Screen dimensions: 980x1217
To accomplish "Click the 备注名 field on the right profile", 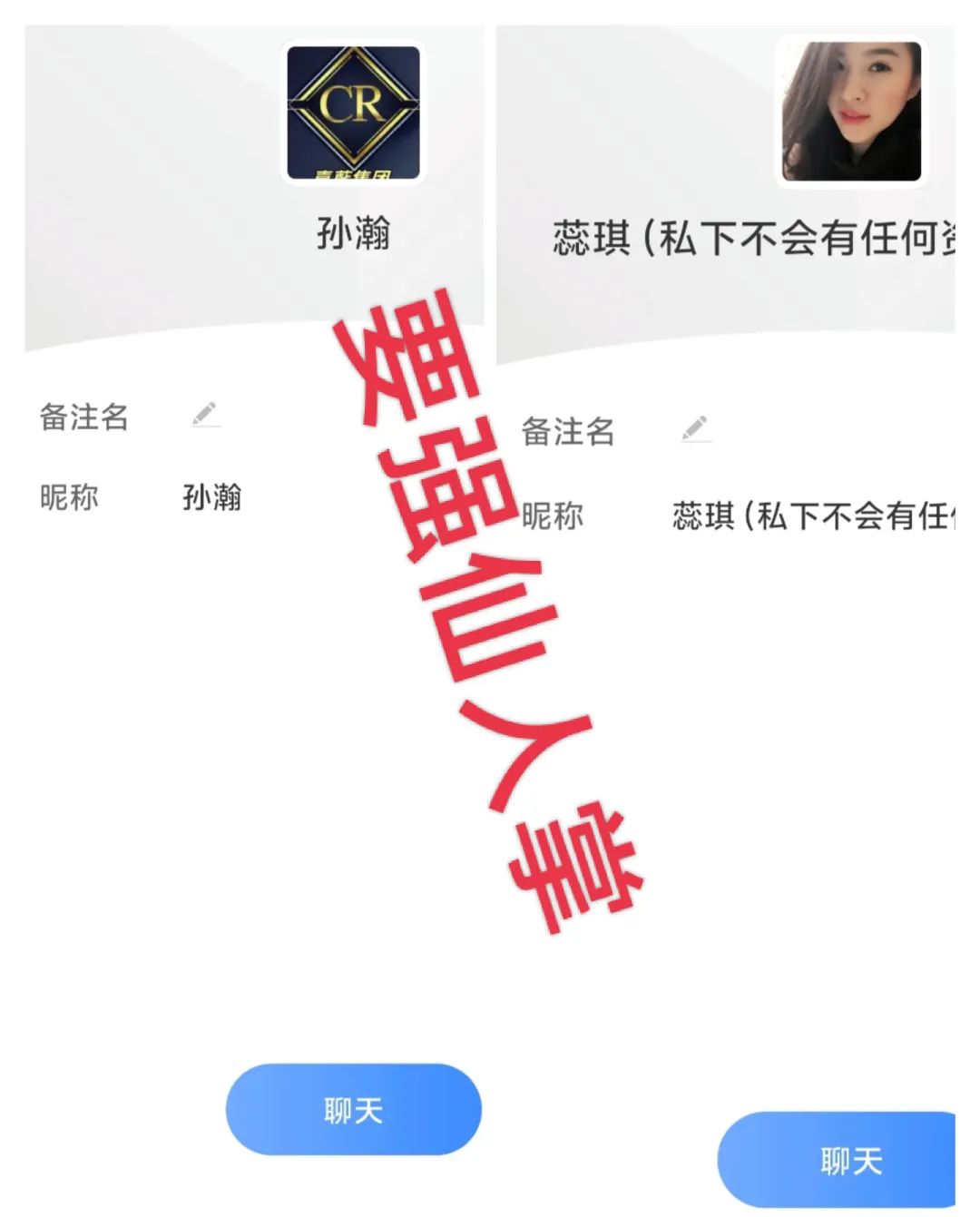I will click(x=568, y=434).
